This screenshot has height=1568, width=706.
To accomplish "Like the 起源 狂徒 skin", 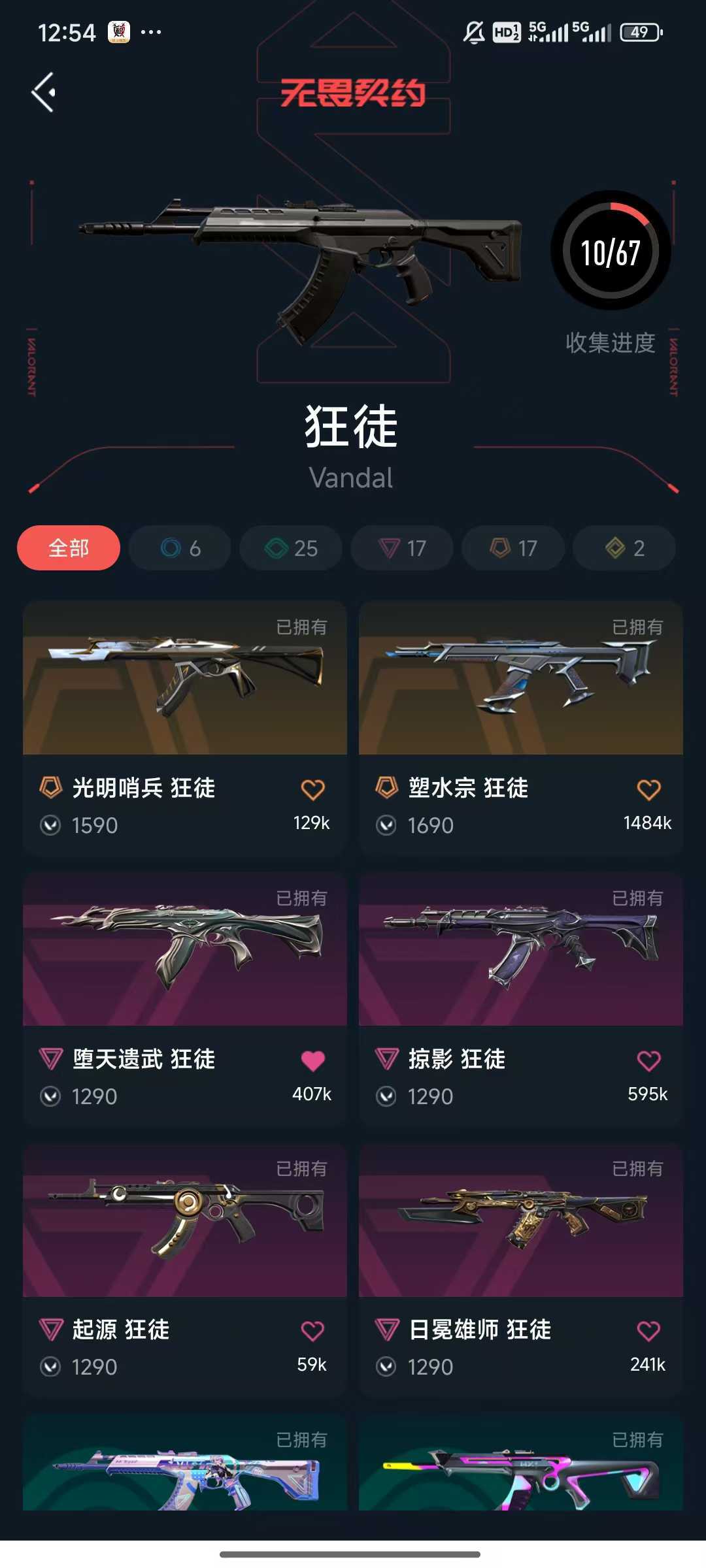I will pos(312,1331).
